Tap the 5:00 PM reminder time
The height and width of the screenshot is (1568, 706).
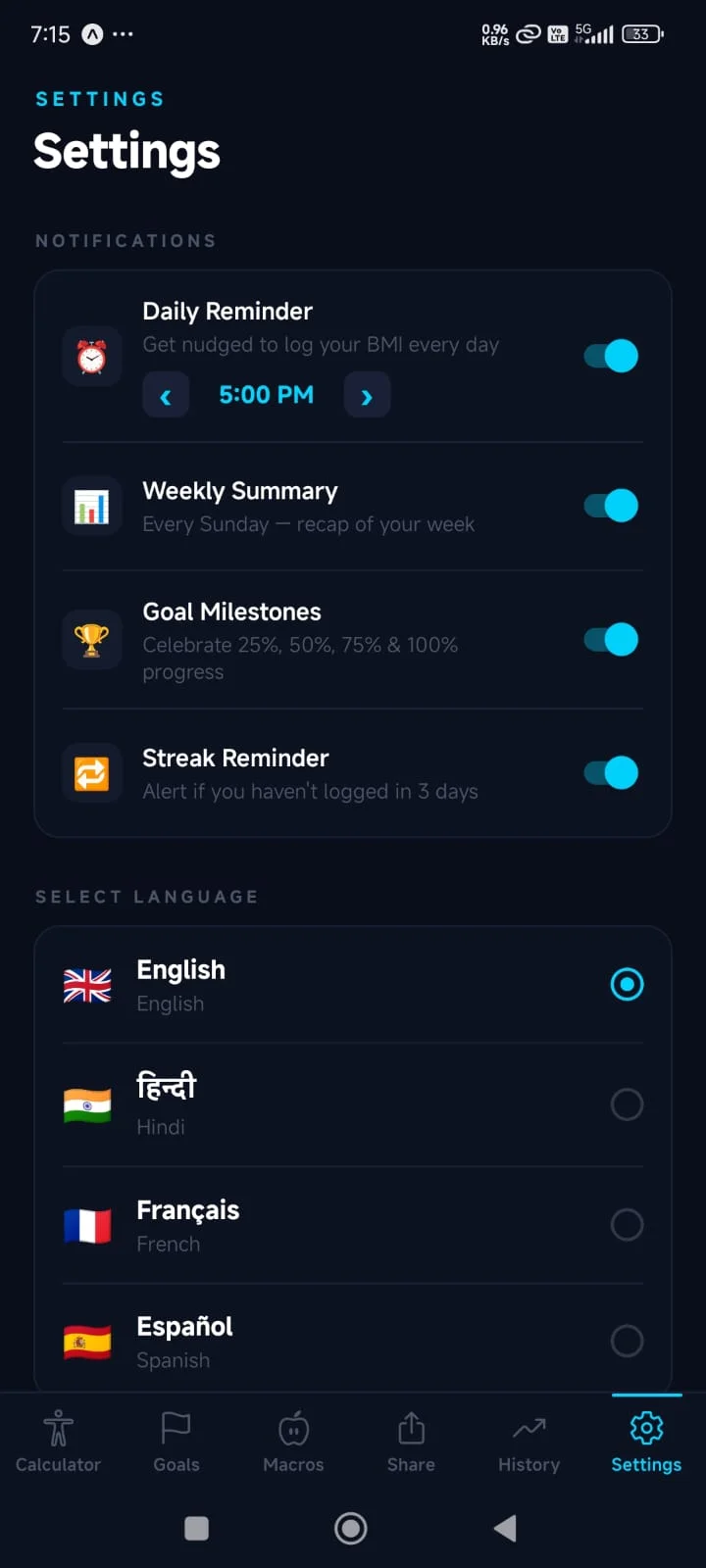point(266,395)
